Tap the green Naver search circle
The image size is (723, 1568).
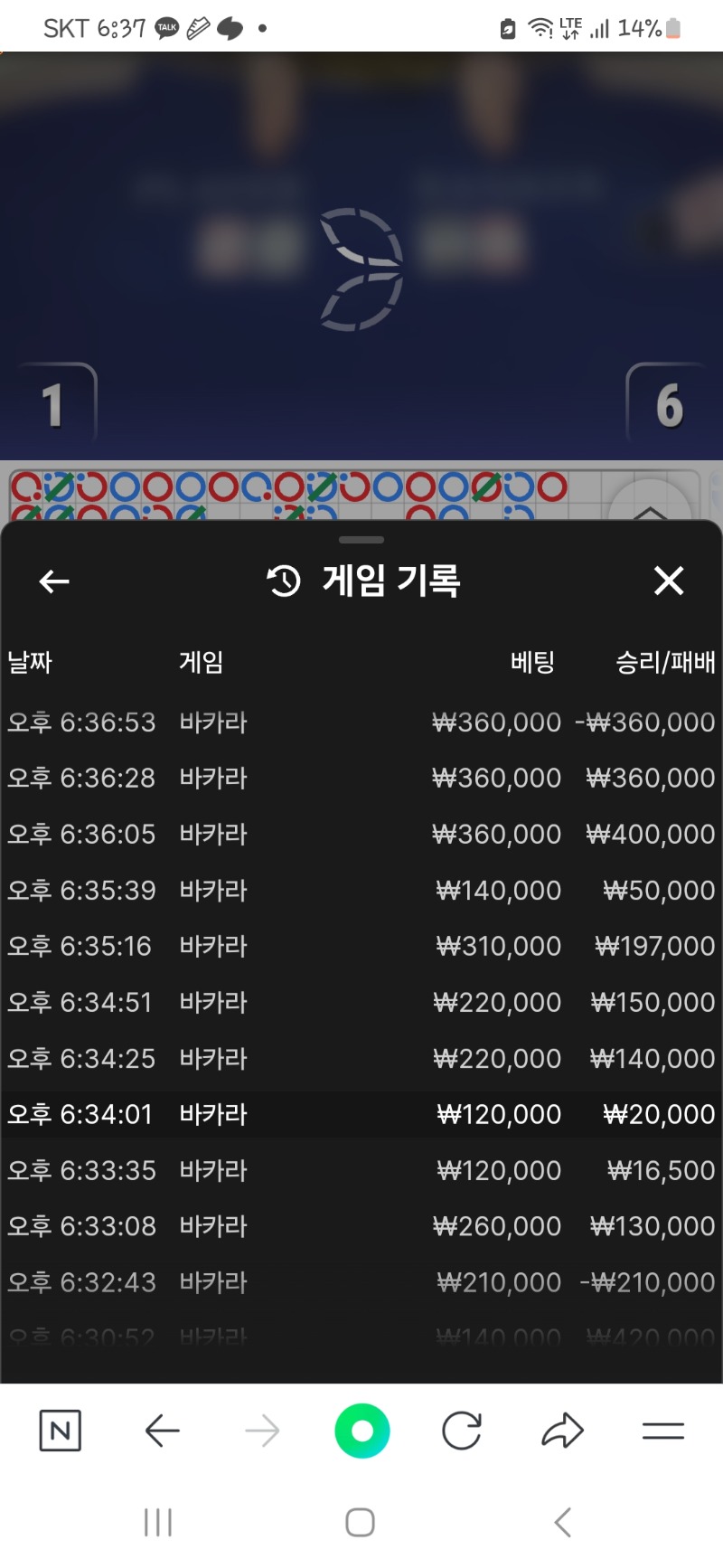[x=361, y=1431]
